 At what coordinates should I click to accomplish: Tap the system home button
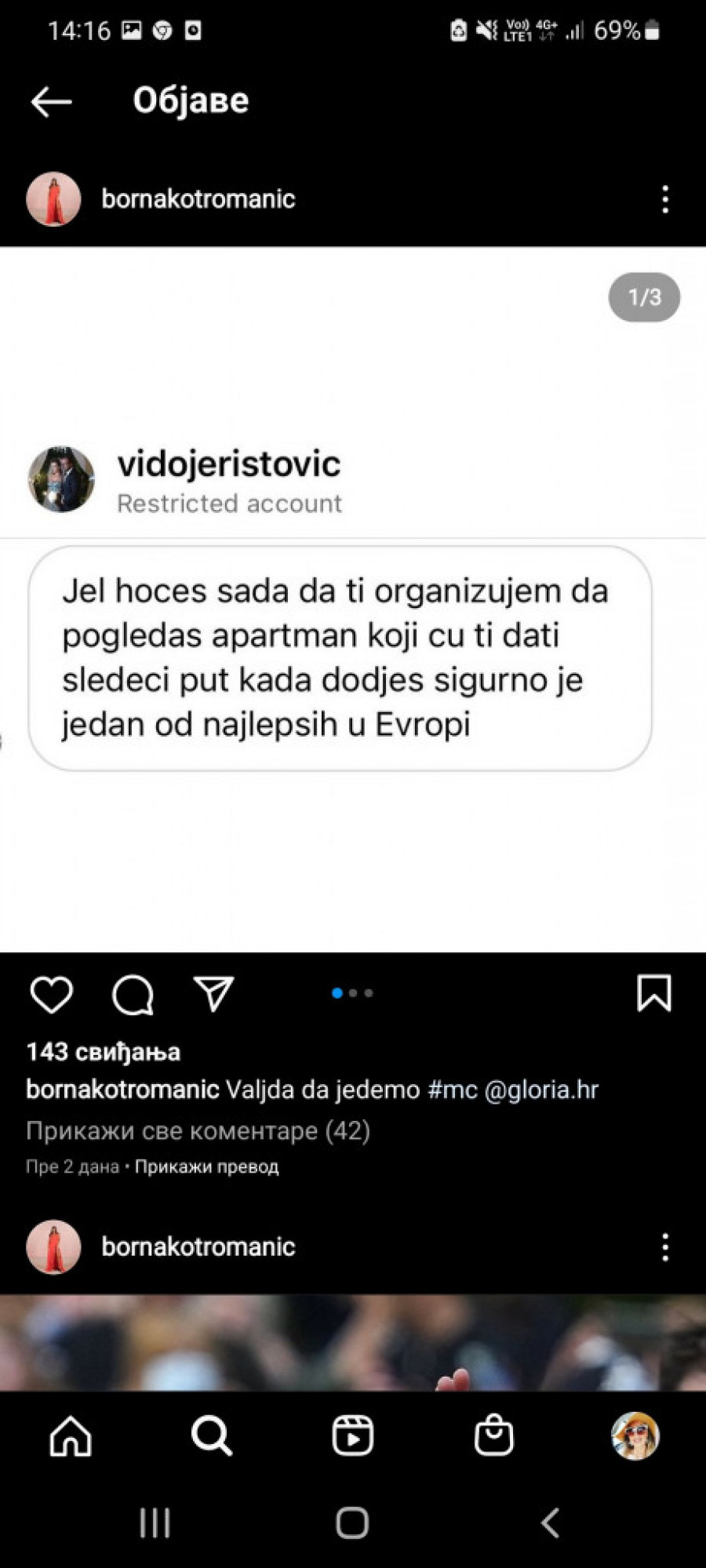click(x=352, y=1523)
